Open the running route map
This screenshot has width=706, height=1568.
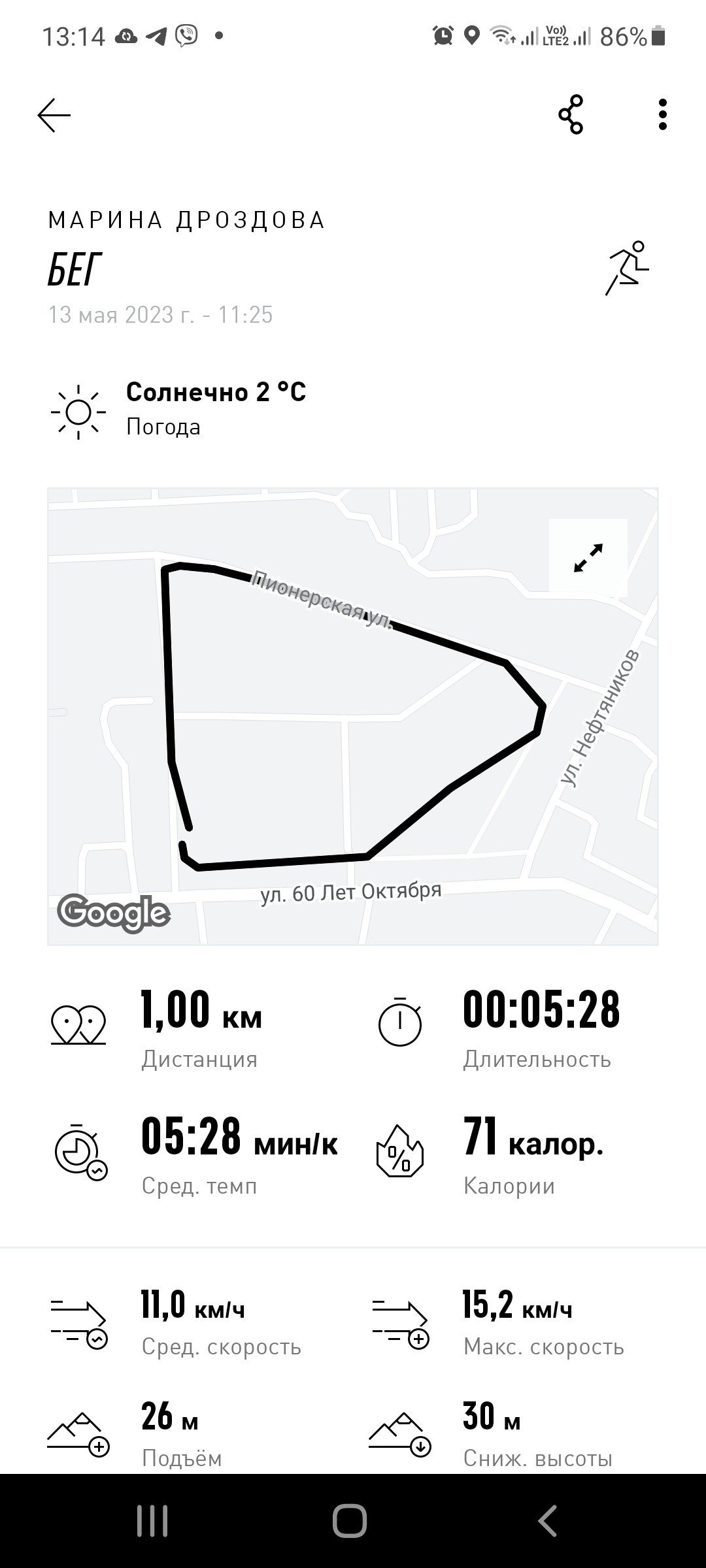[x=353, y=716]
